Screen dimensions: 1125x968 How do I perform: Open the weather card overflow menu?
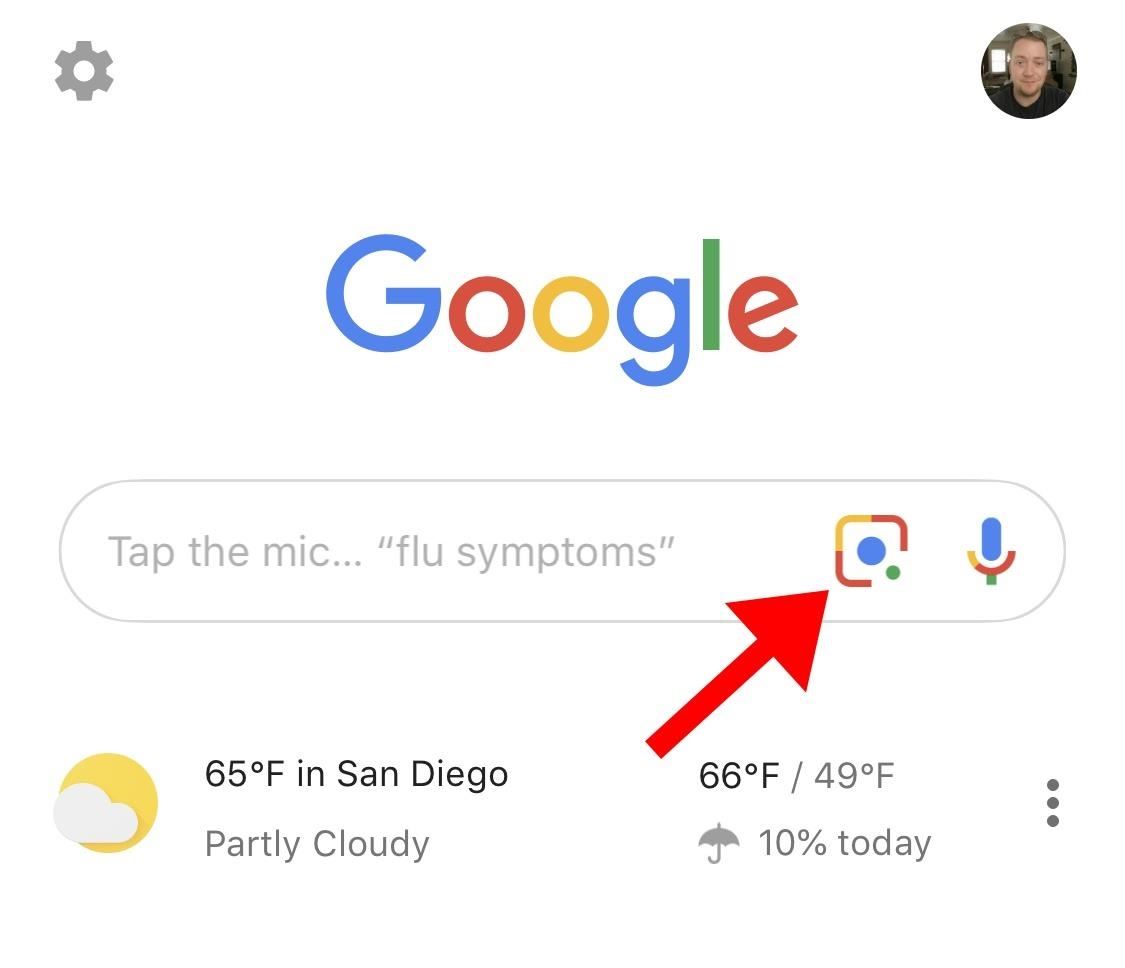[1052, 803]
